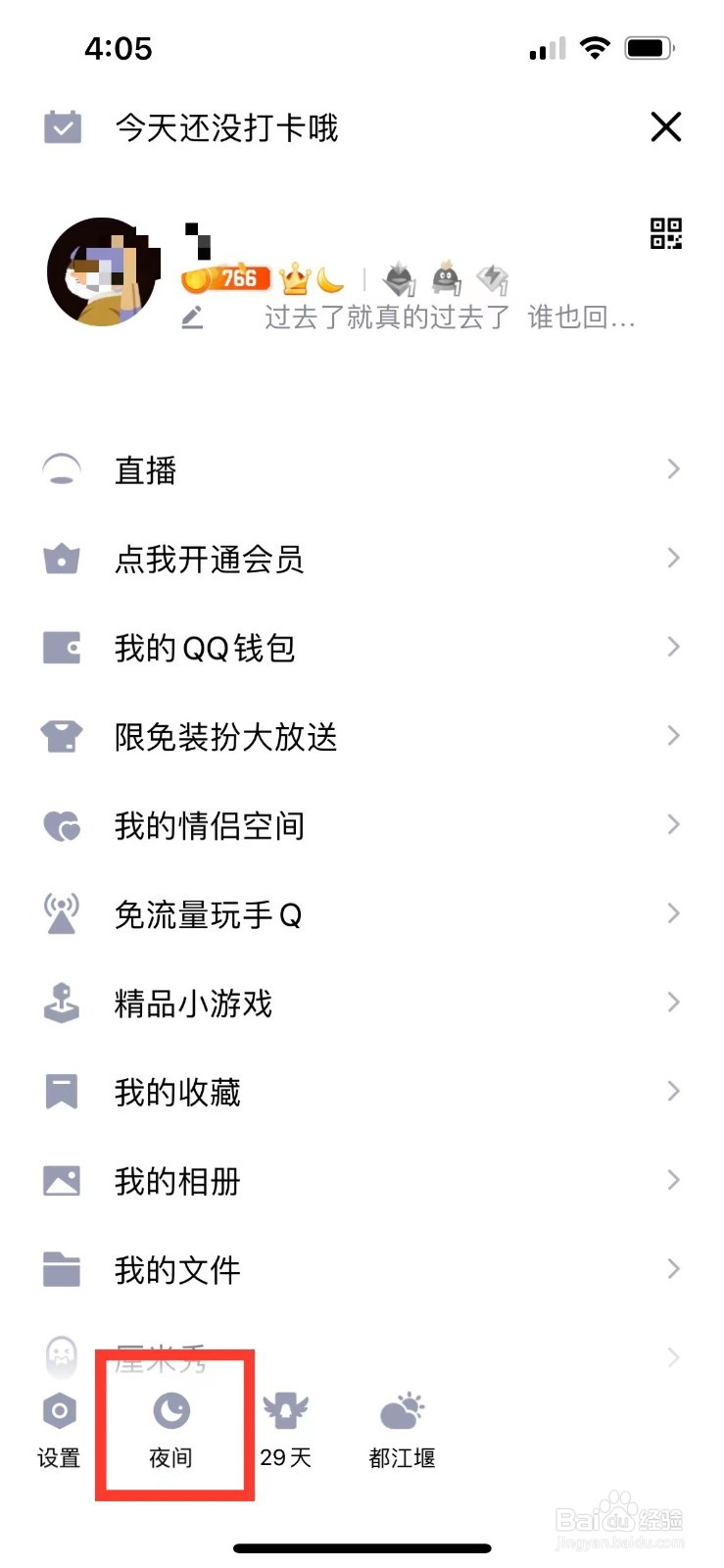Image resolution: width=724 pixels, height=1568 pixels.
Task: Check the 都江堰 weather
Action: [402, 1429]
